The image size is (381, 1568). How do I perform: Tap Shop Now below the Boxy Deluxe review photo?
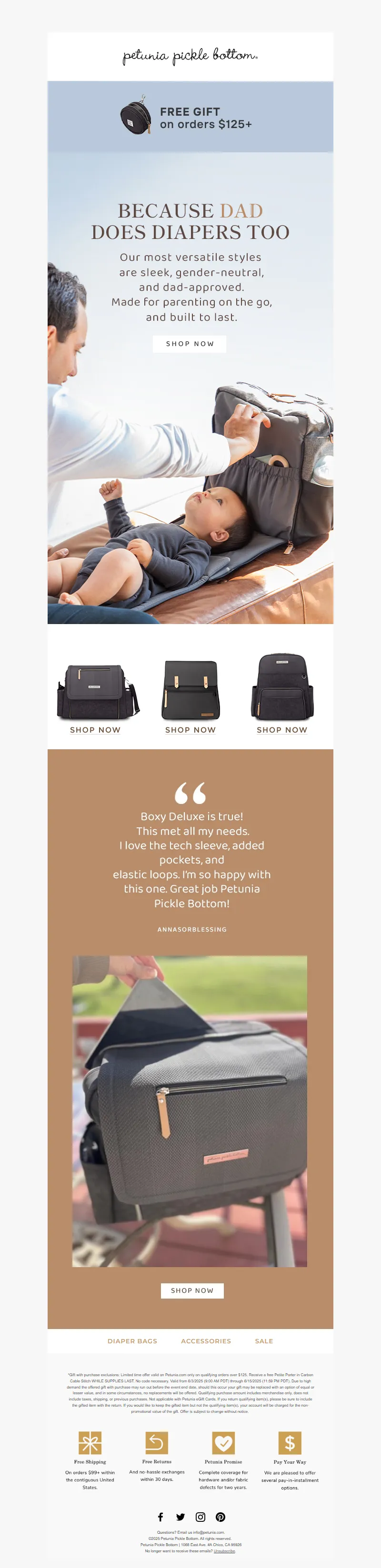point(192,1290)
